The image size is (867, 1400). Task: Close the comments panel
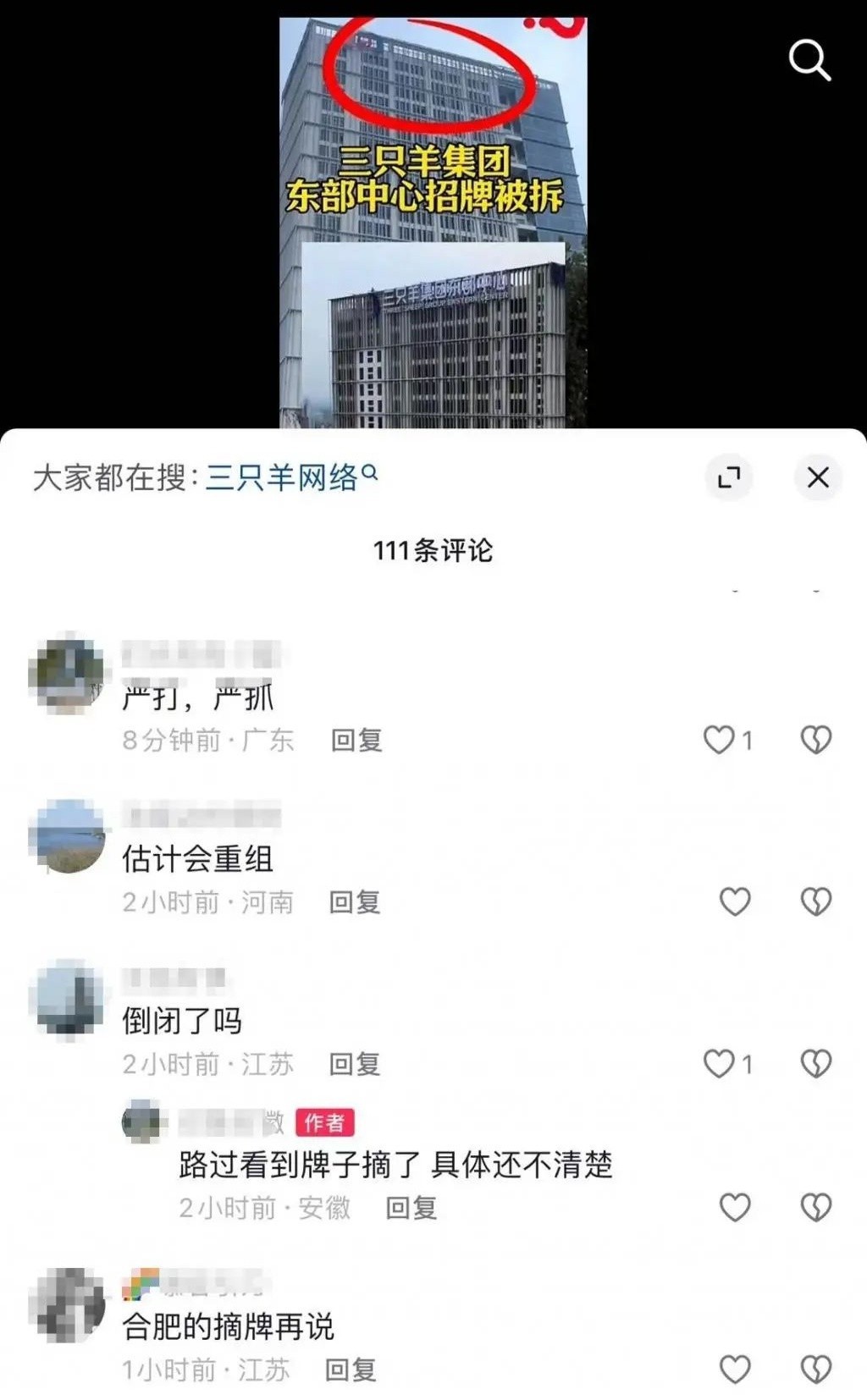tap(818, 477)
